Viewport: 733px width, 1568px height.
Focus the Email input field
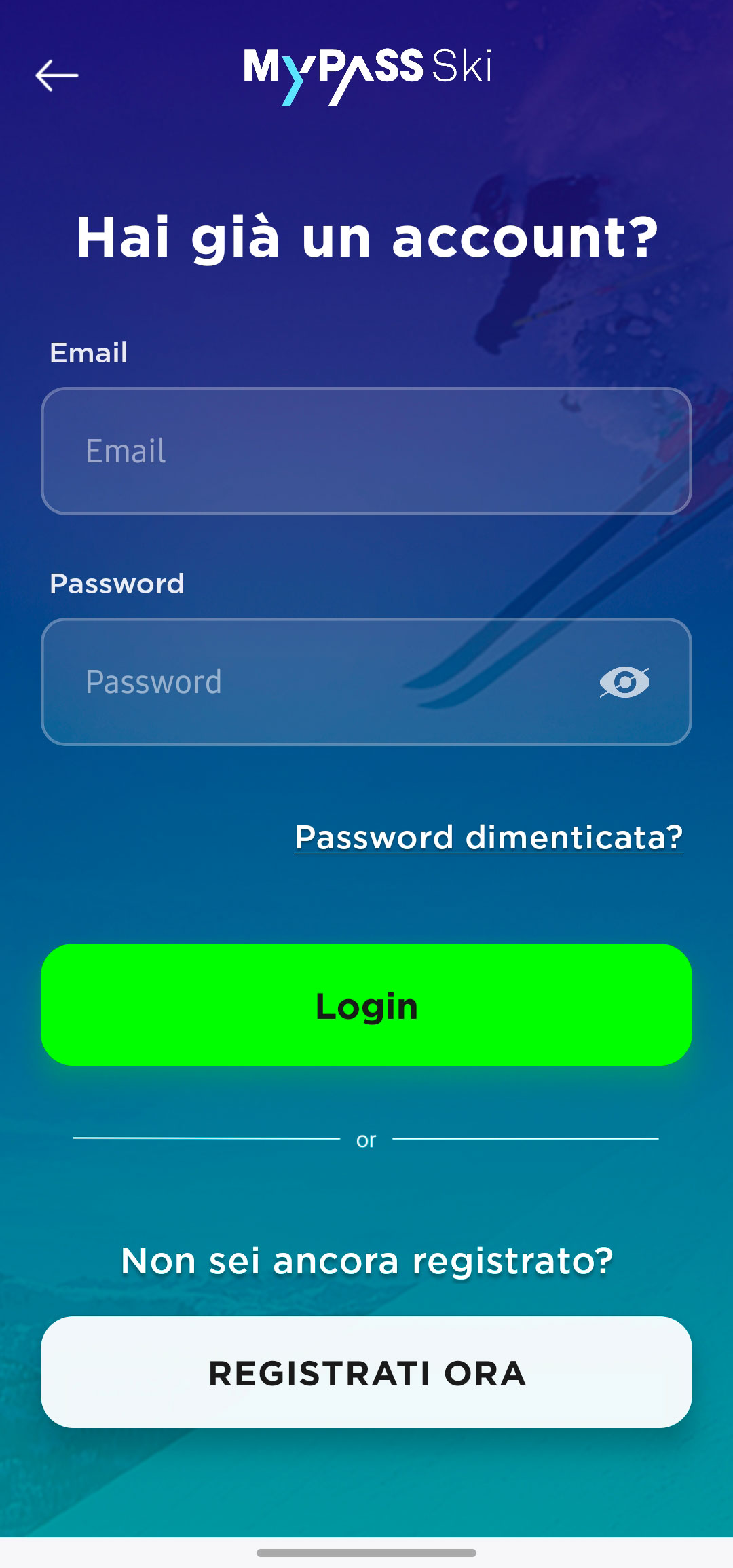click(366, 451)
